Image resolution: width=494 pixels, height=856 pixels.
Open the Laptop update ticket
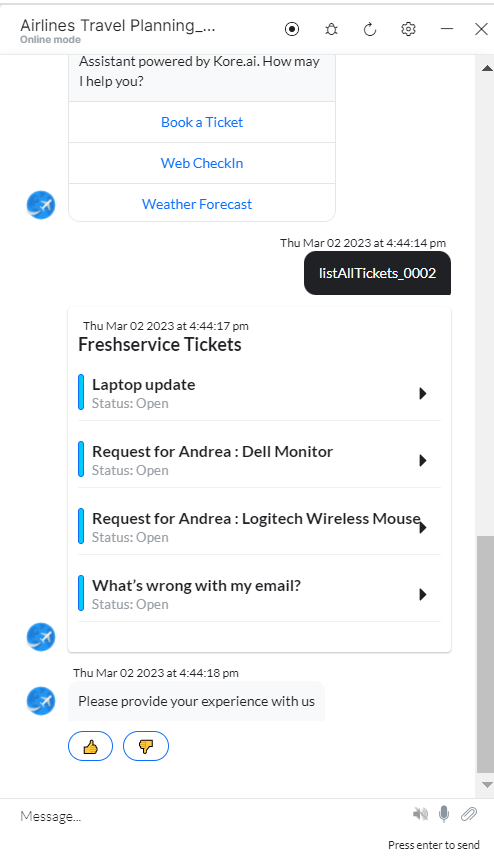259,394
